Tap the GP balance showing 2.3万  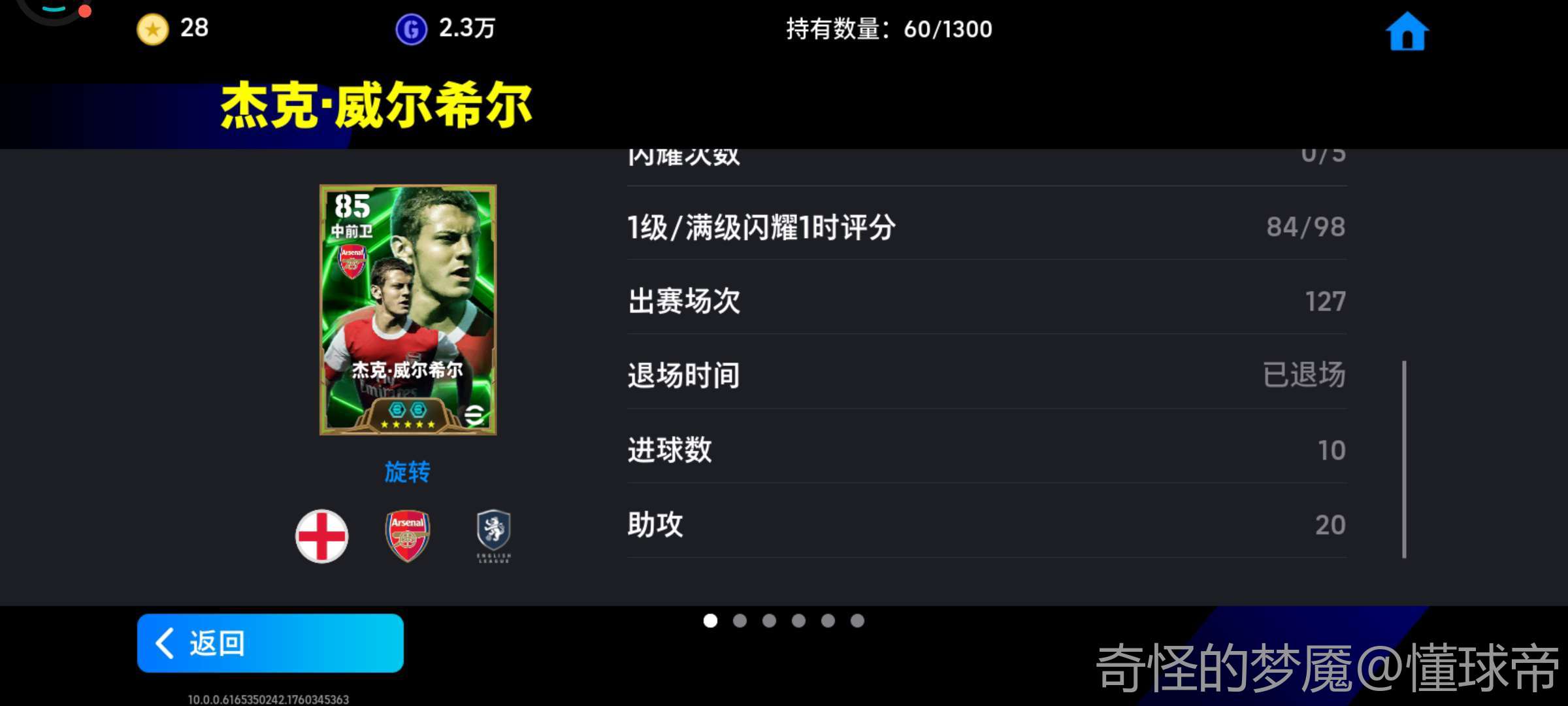[x=446, y=29]
